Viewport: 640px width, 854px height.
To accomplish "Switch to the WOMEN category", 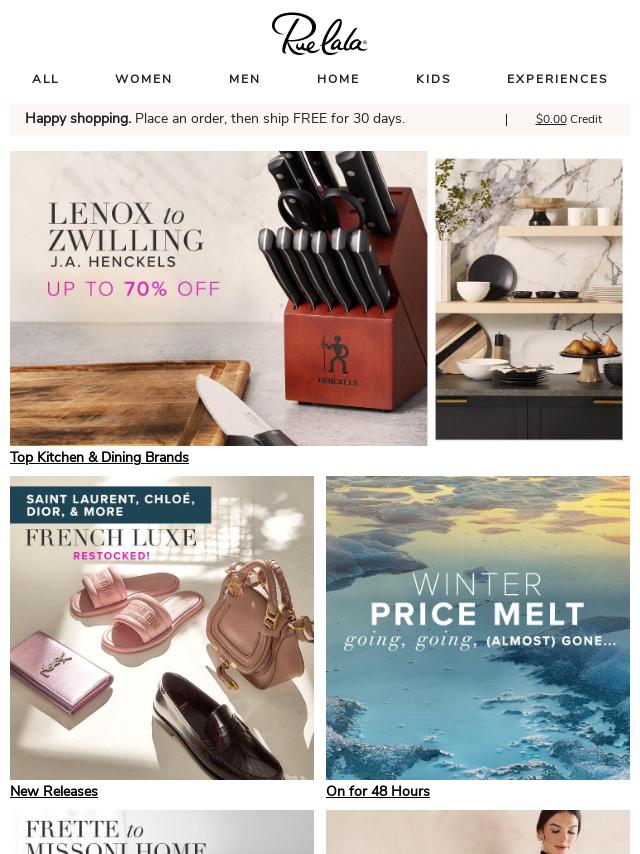I will (x=143, y=79).
